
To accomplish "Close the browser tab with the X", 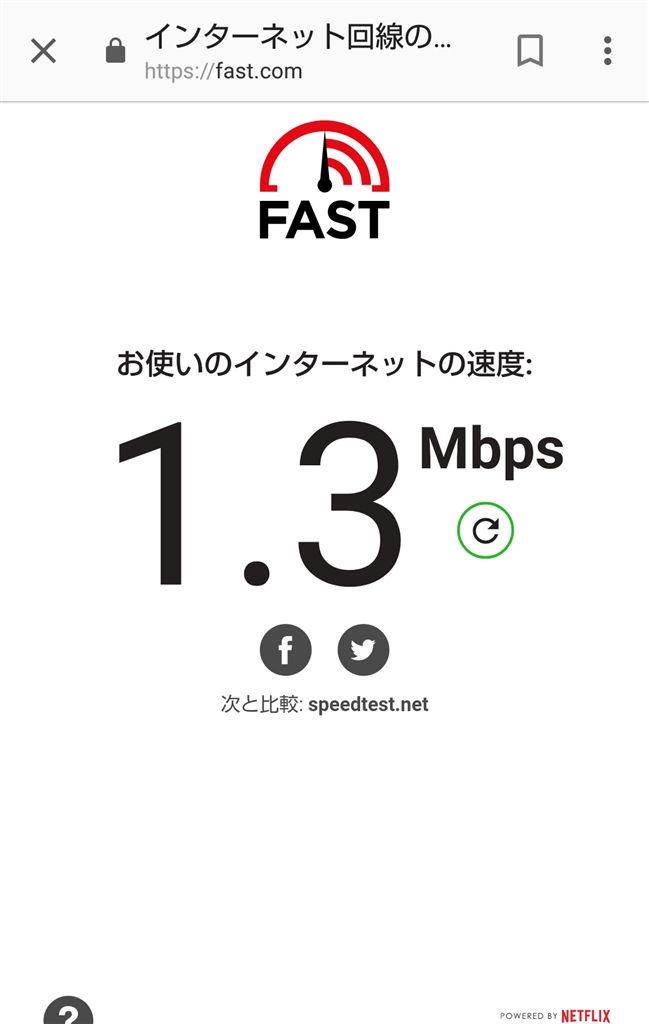I will (x=43, y=51).
